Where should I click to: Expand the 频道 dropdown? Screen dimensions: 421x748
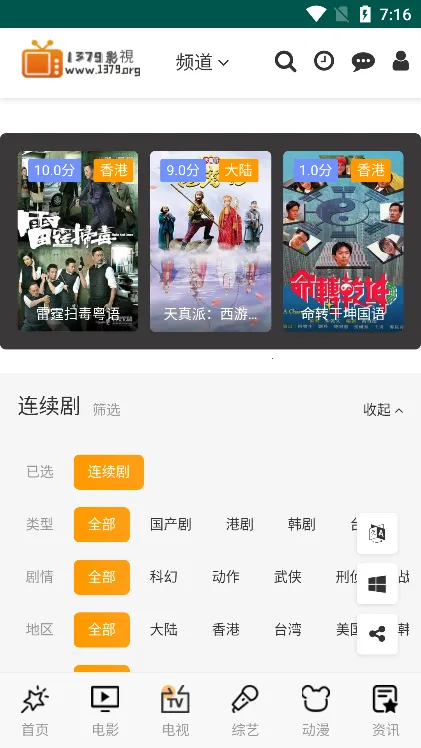tap(202, 62)
